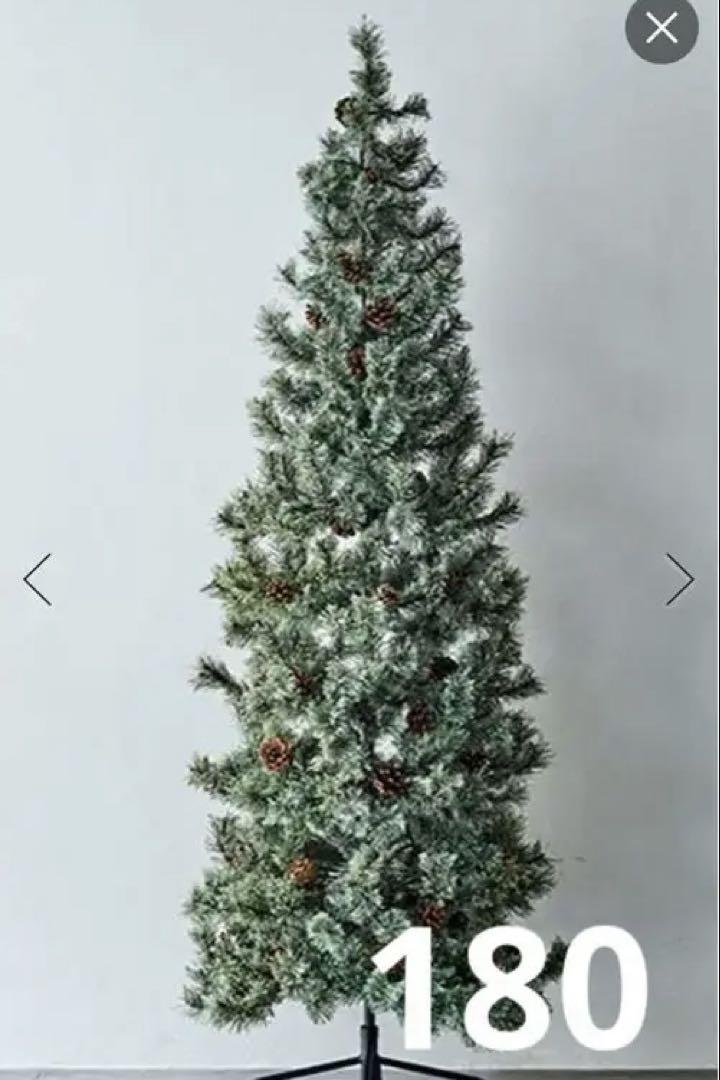Go to the previous product image
The image size is (720, 1080).
38,579
